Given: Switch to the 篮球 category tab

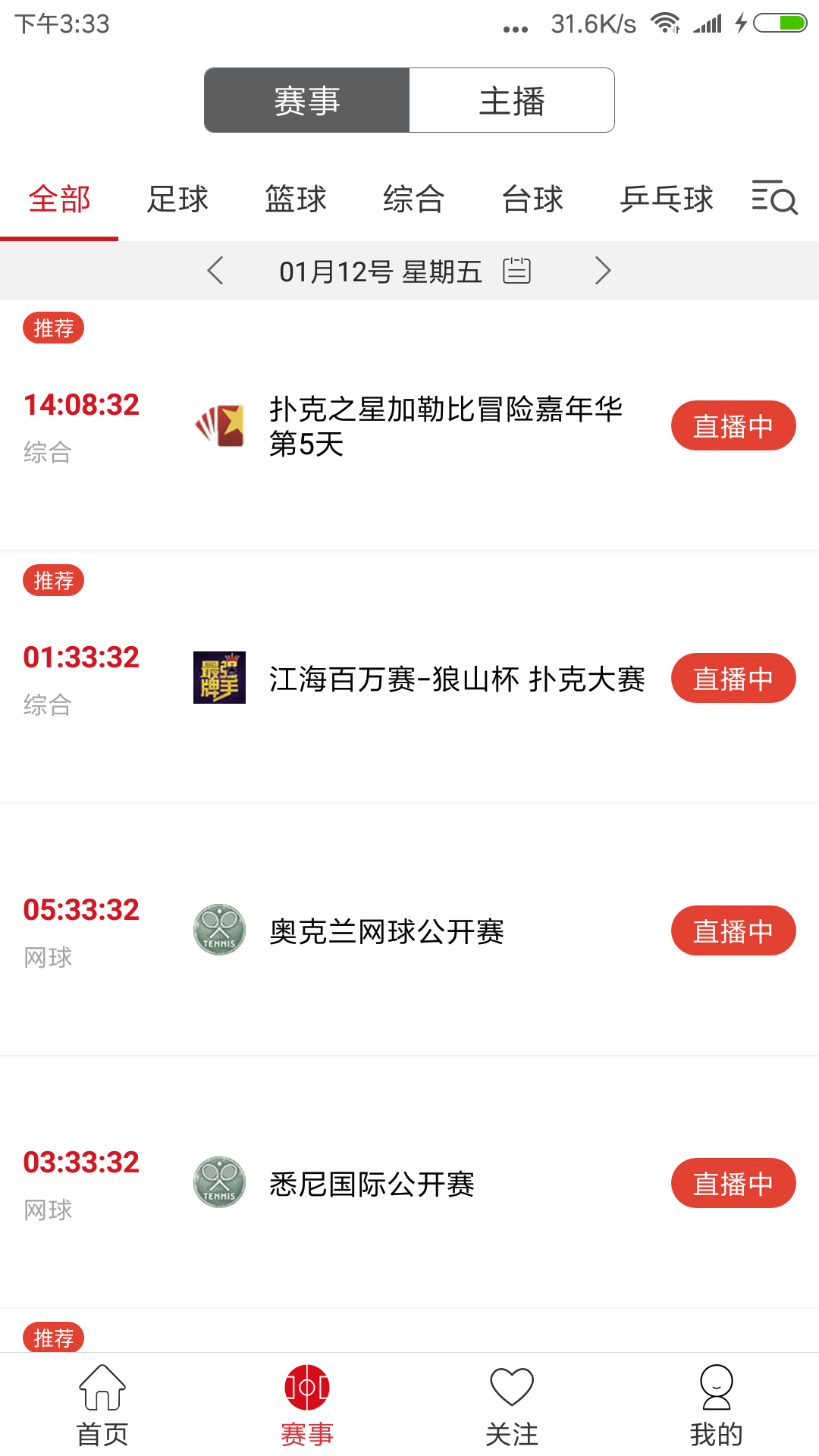Looking at the screenshot, I should (x=296, y=199).
